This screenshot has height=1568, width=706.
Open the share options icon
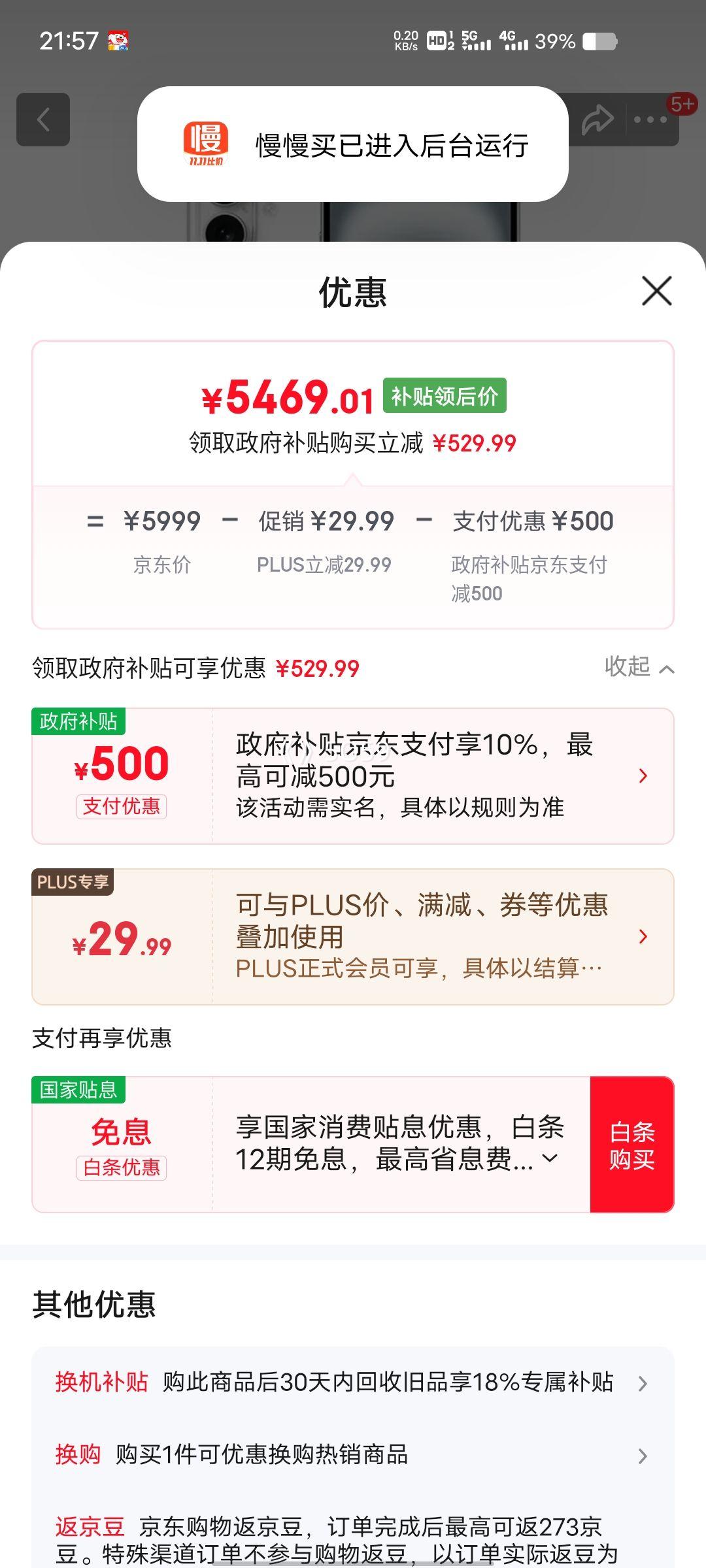pyautogui.click(x=596, y=120)
